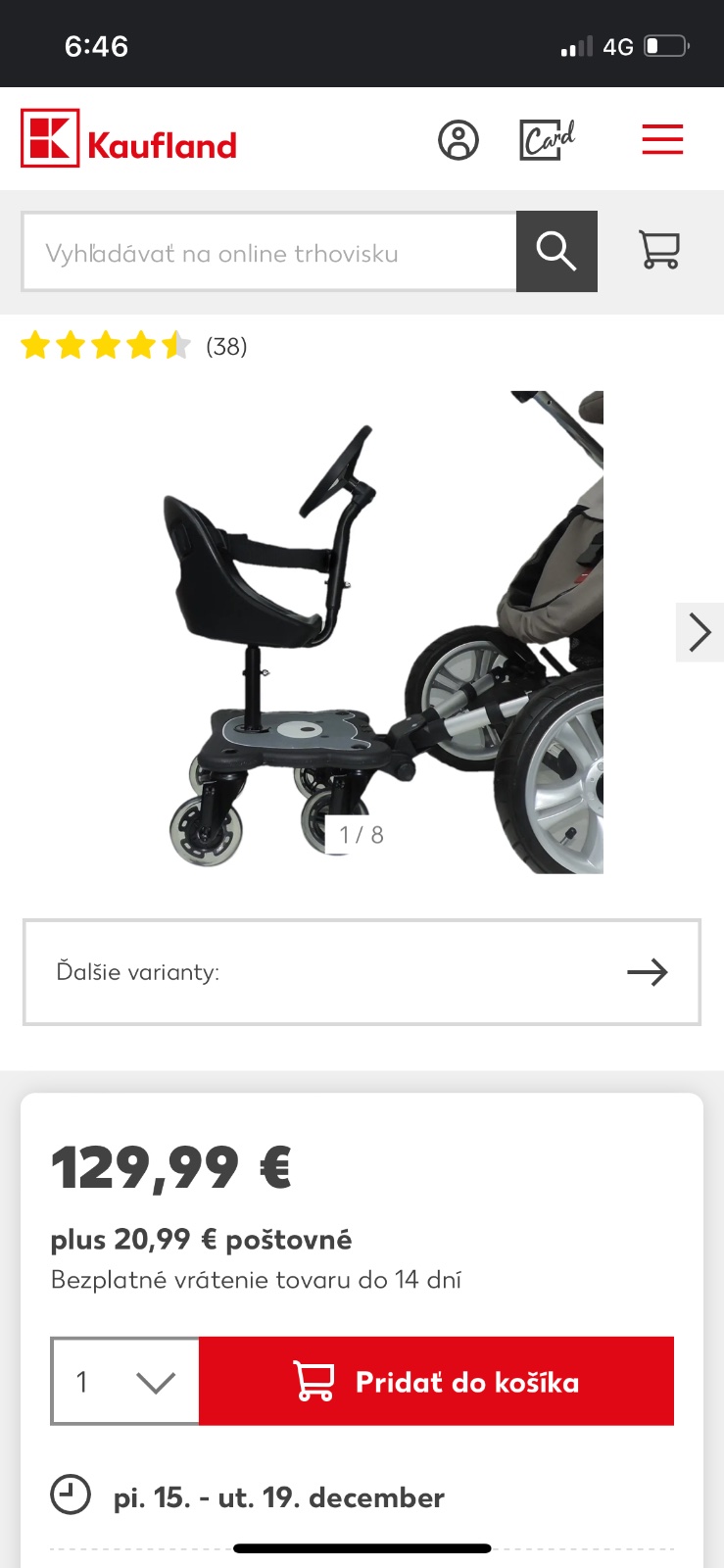The image size is (724, 1568).
Task: Tap Pridať do košíka button
Action: click(436, 1381)
